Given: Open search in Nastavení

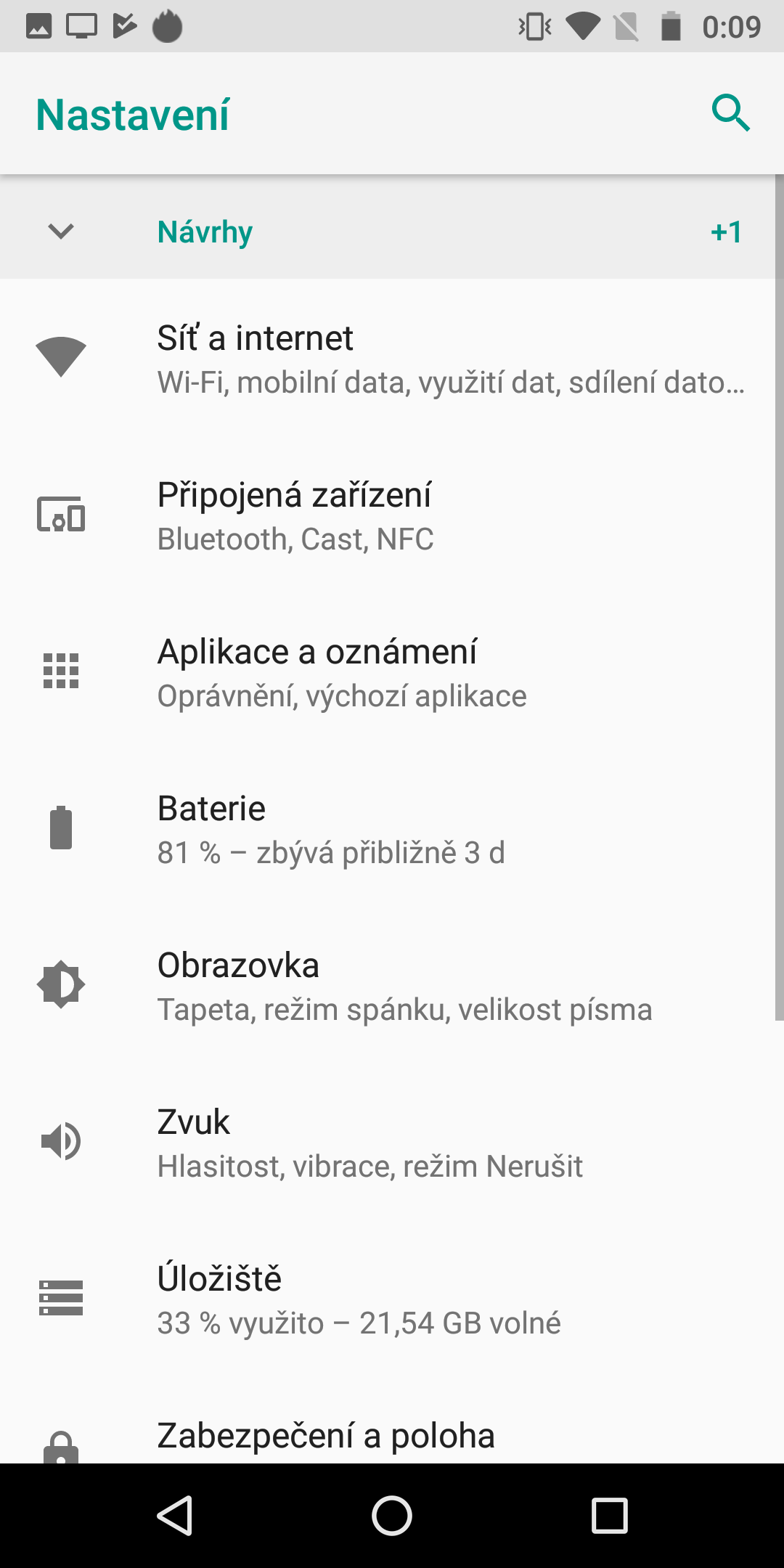Looking at the screenshot, I should click(730, 114).
